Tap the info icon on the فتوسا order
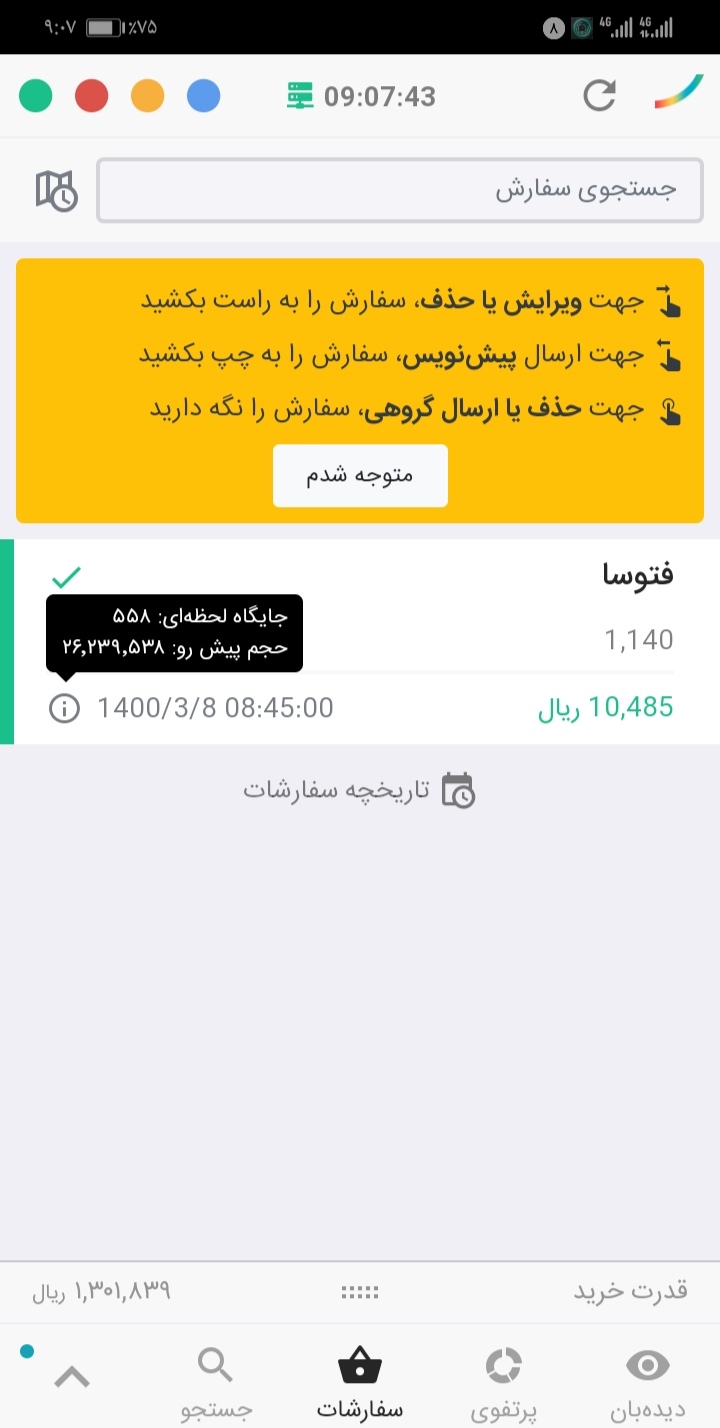The width and height of the screenshot is (720, 1428). tap(64, 709)
